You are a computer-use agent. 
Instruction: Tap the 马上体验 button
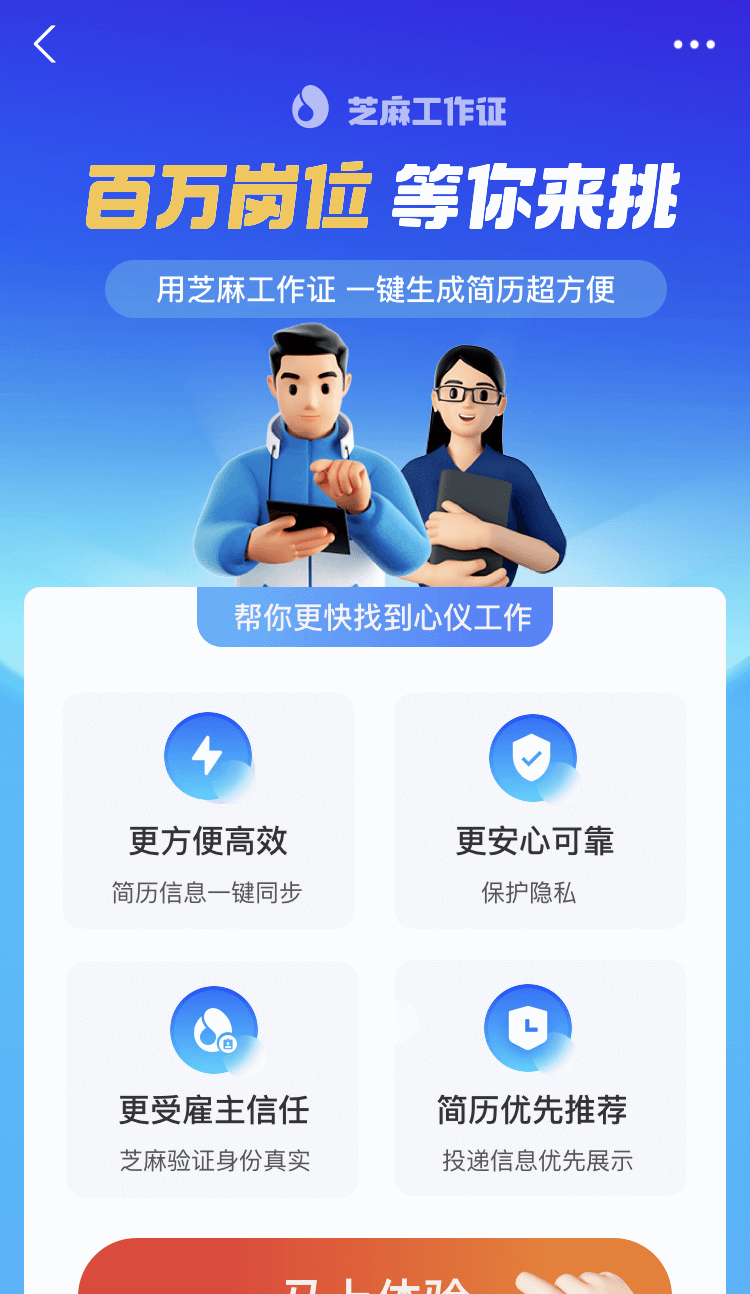pyautogui.click(x=375, y=1272)
